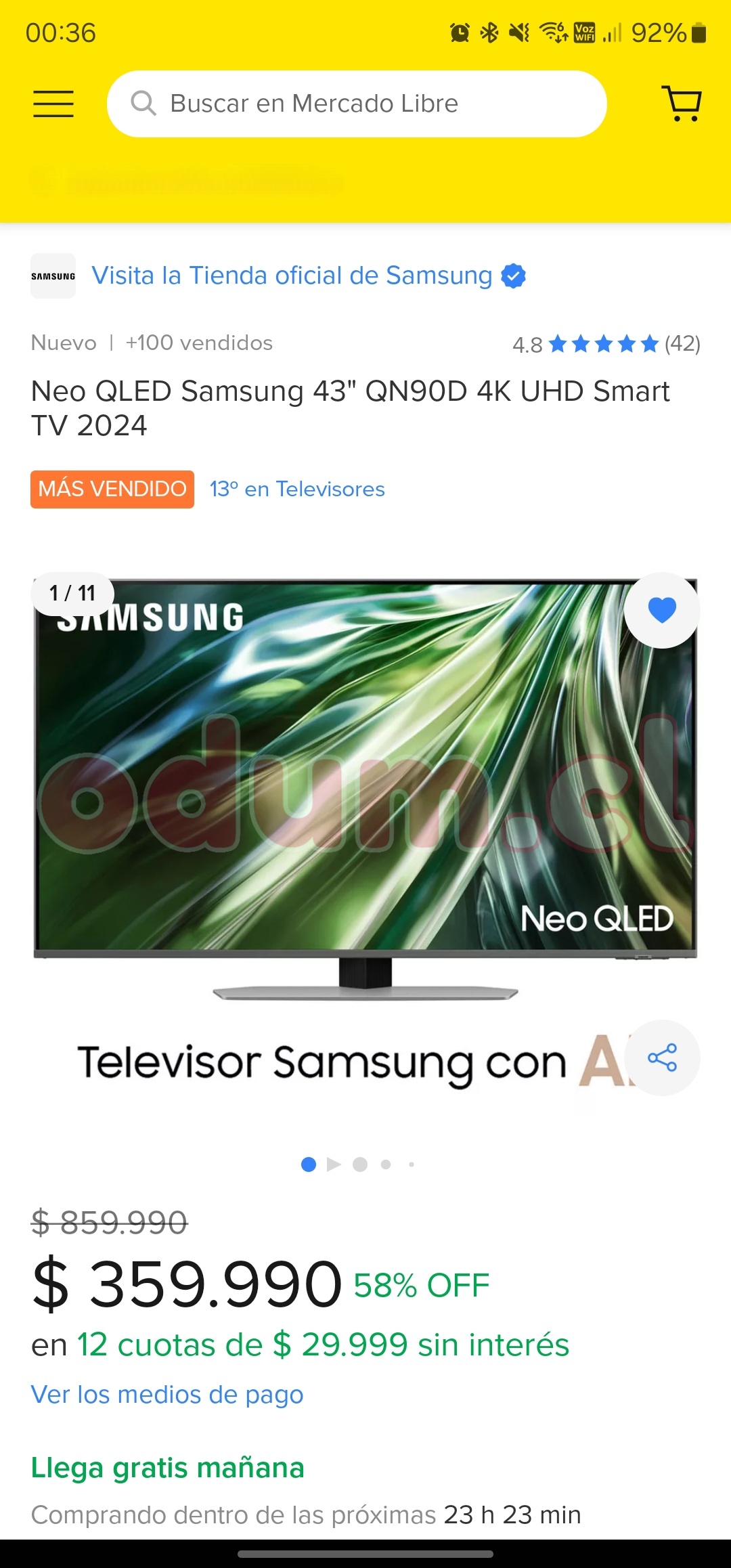
Task: Open the hamburger menu
Action: tap(53, 104)
